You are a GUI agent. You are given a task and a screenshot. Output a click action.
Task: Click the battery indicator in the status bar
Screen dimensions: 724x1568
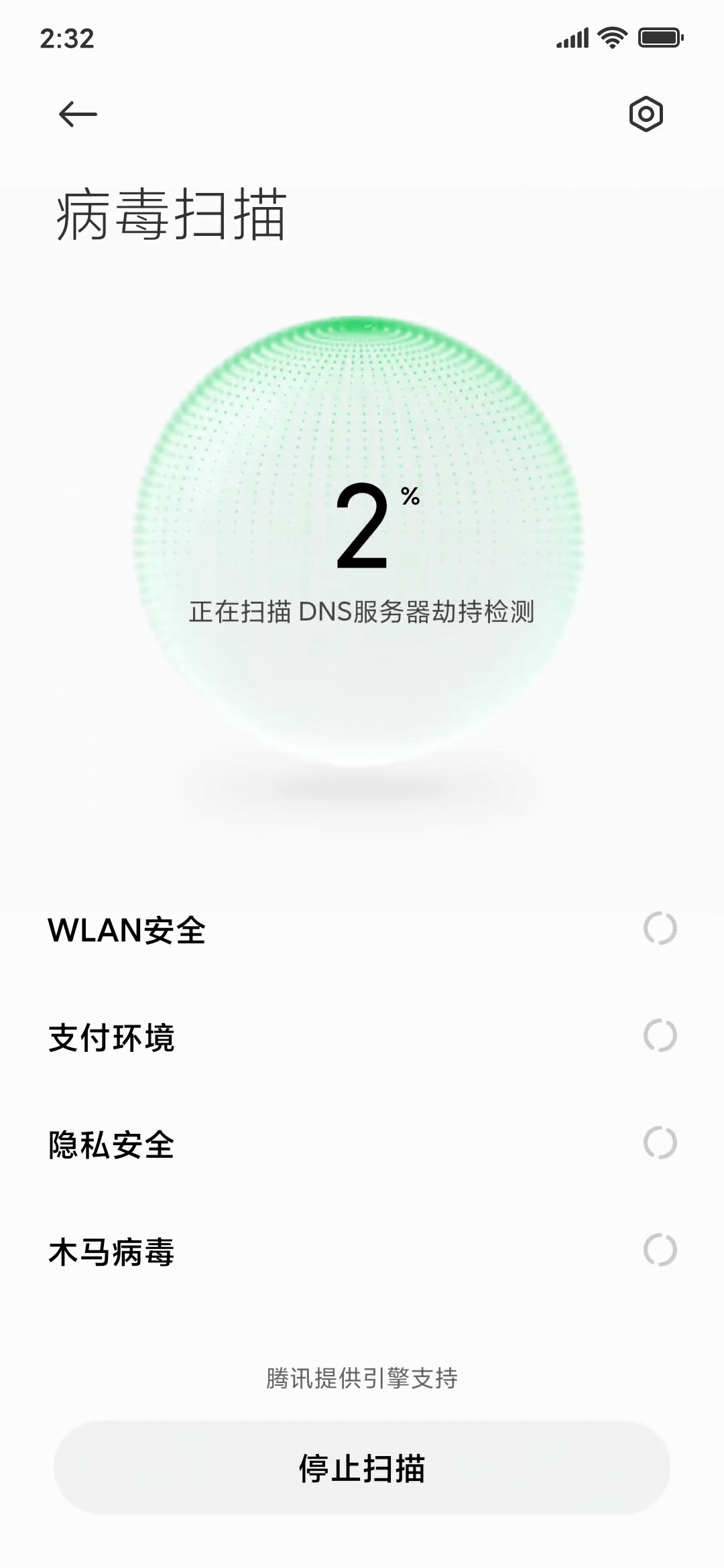point(658,38)
